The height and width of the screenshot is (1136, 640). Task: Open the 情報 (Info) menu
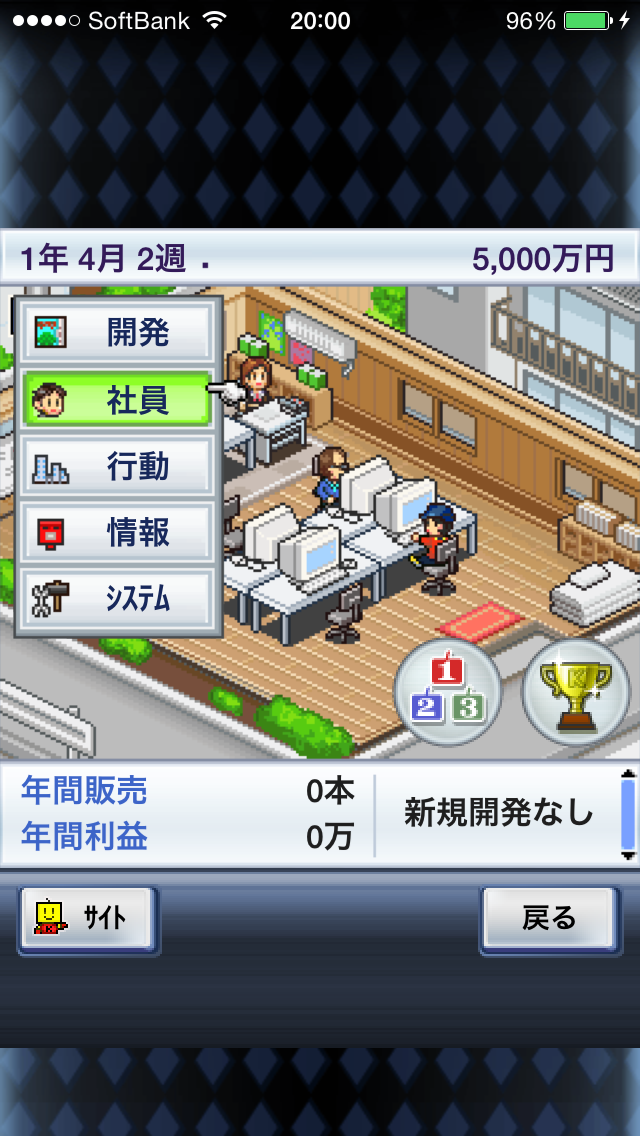coord(117,533)
